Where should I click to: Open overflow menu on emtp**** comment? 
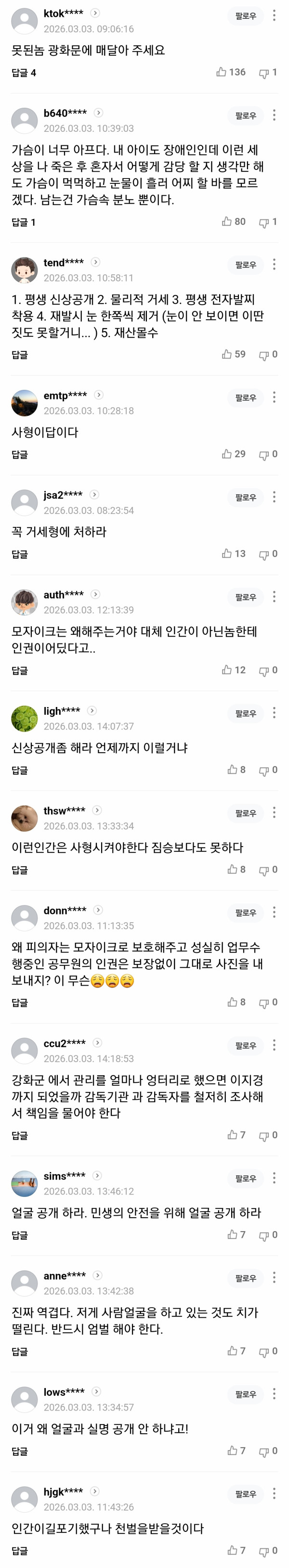coord(274,398)
